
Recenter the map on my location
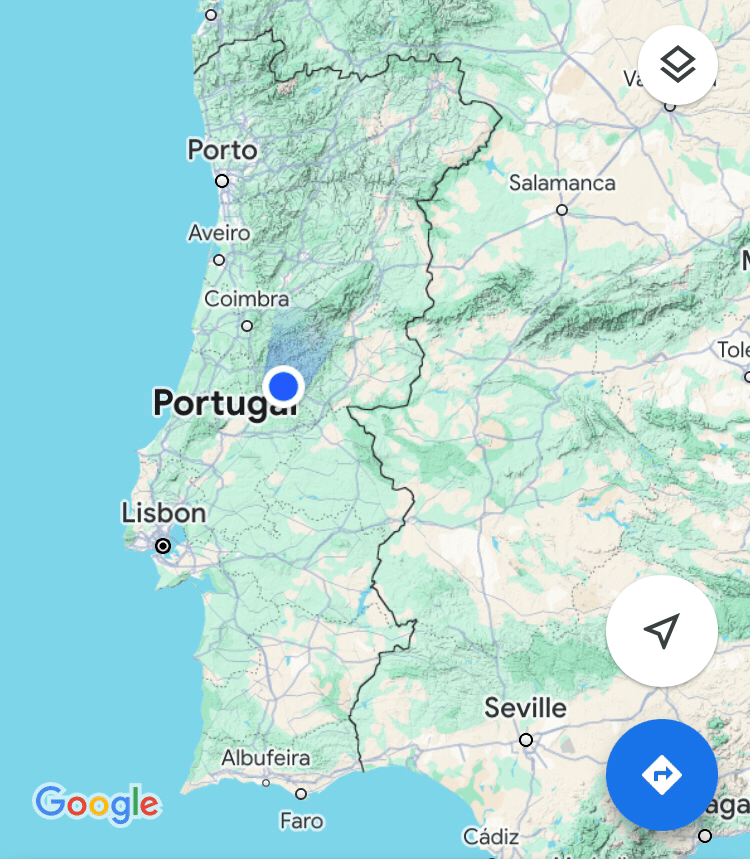click(661, 631)
